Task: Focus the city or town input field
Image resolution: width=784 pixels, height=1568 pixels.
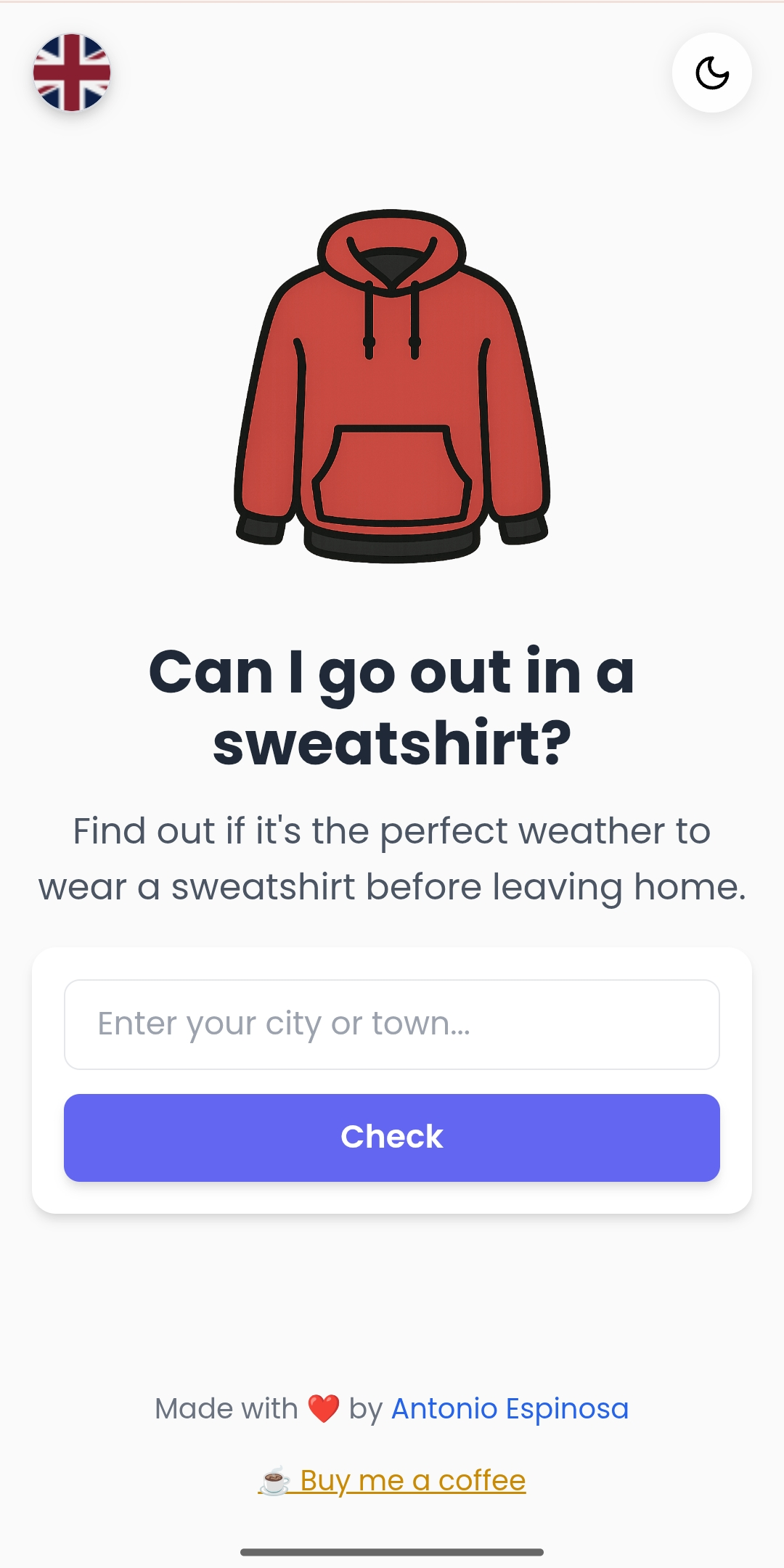Action: click(x=392, y=1024)
